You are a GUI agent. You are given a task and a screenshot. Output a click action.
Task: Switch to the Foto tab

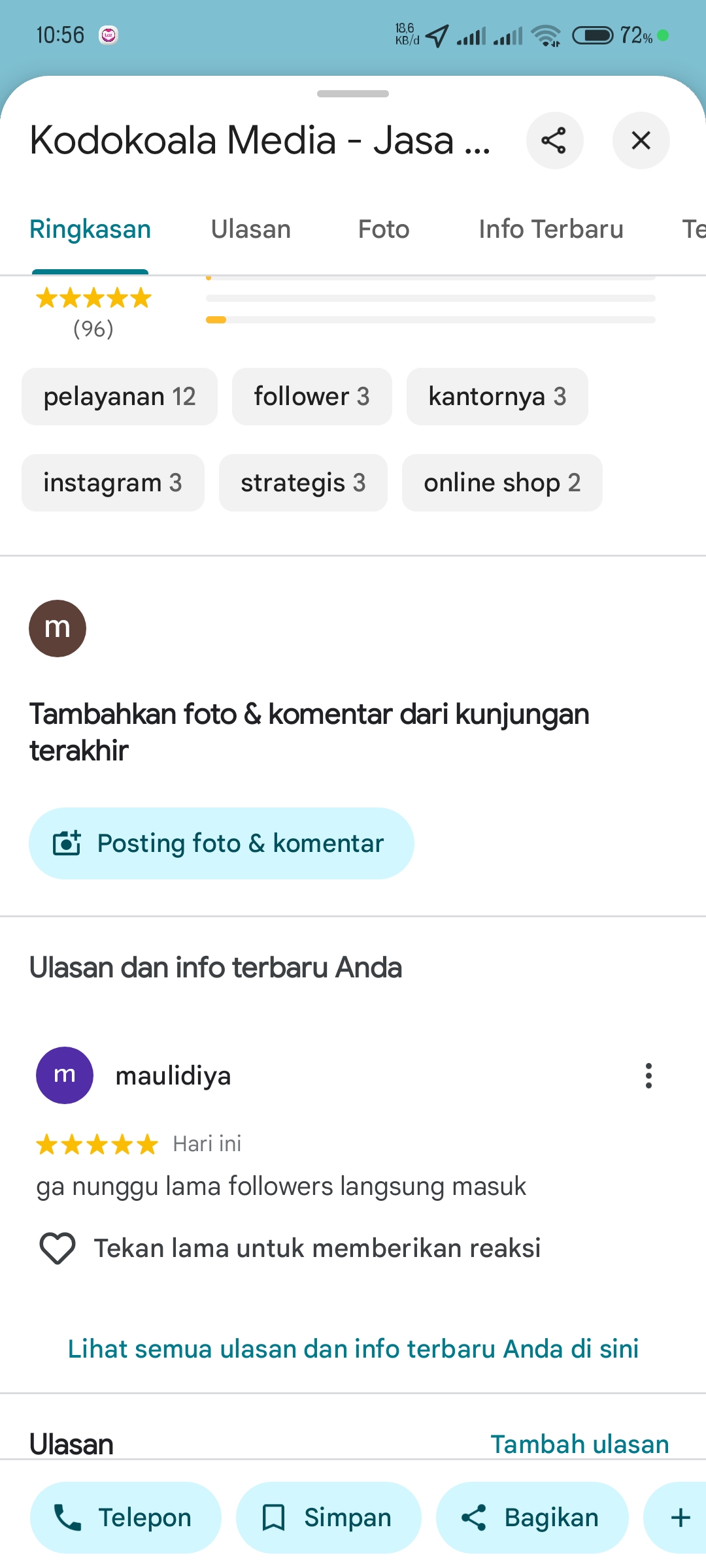click(x=384, y=229)
